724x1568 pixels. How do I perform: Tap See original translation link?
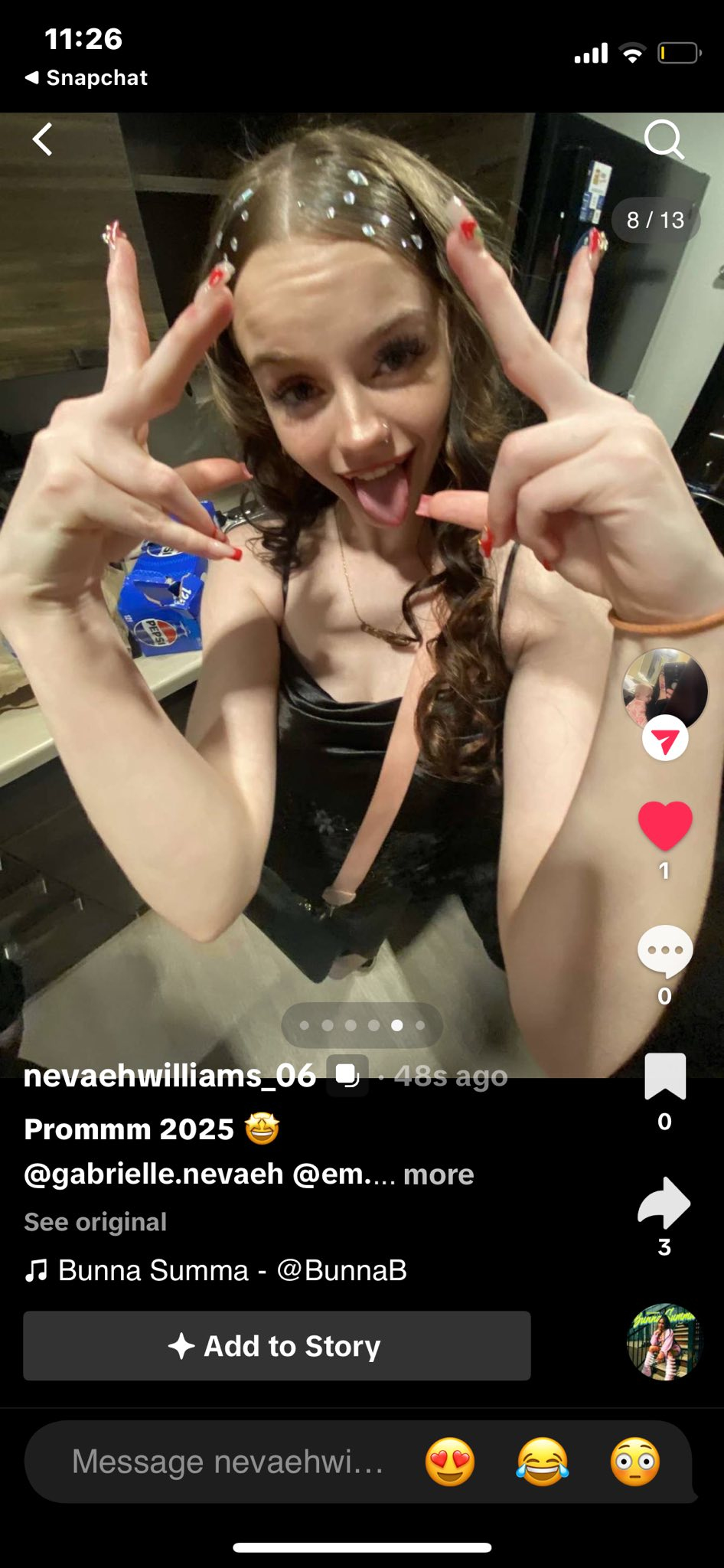point(95,1221)
